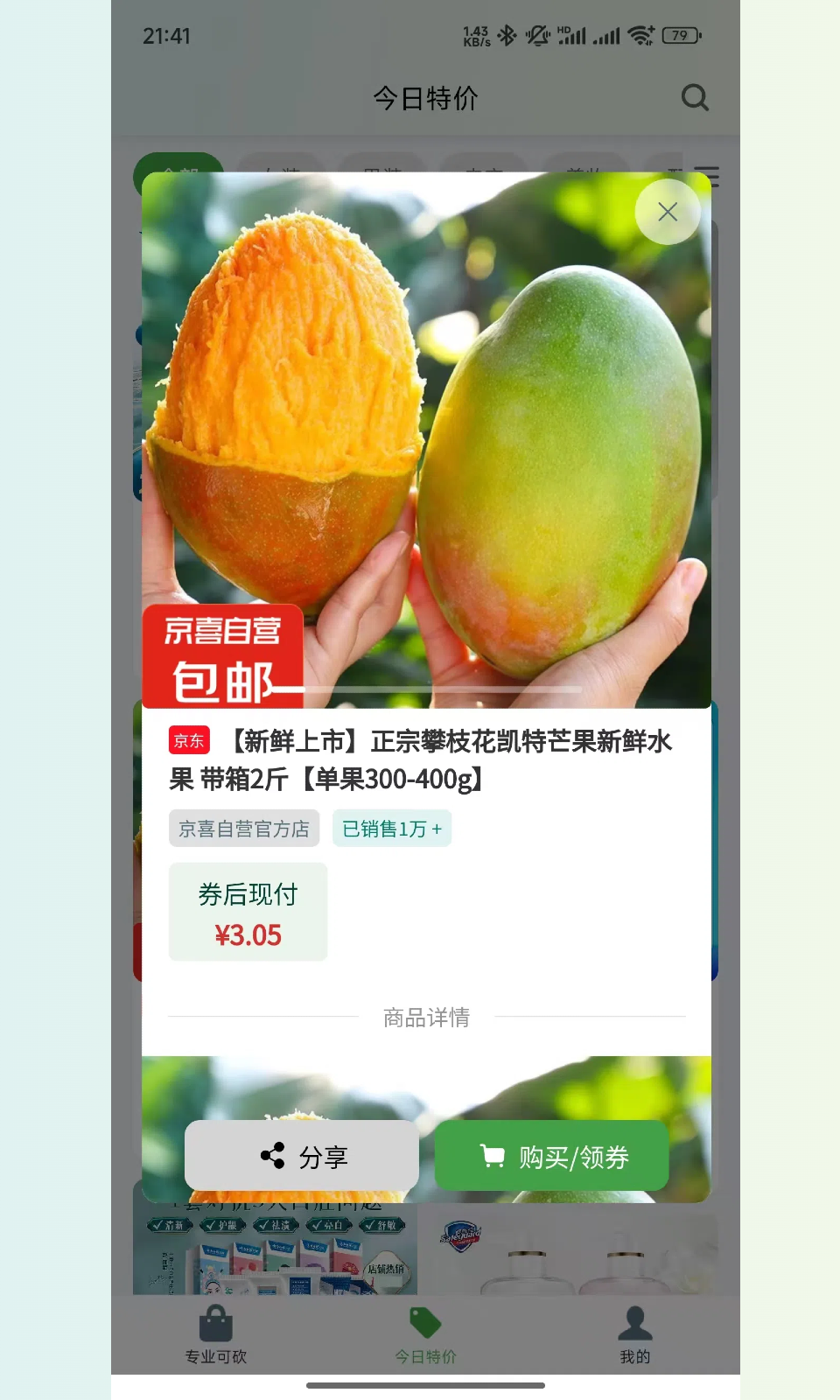Tap the shopping cart icon on 购买/领券
This screenshot has height=1400, width=840.
coord(490,1155)
